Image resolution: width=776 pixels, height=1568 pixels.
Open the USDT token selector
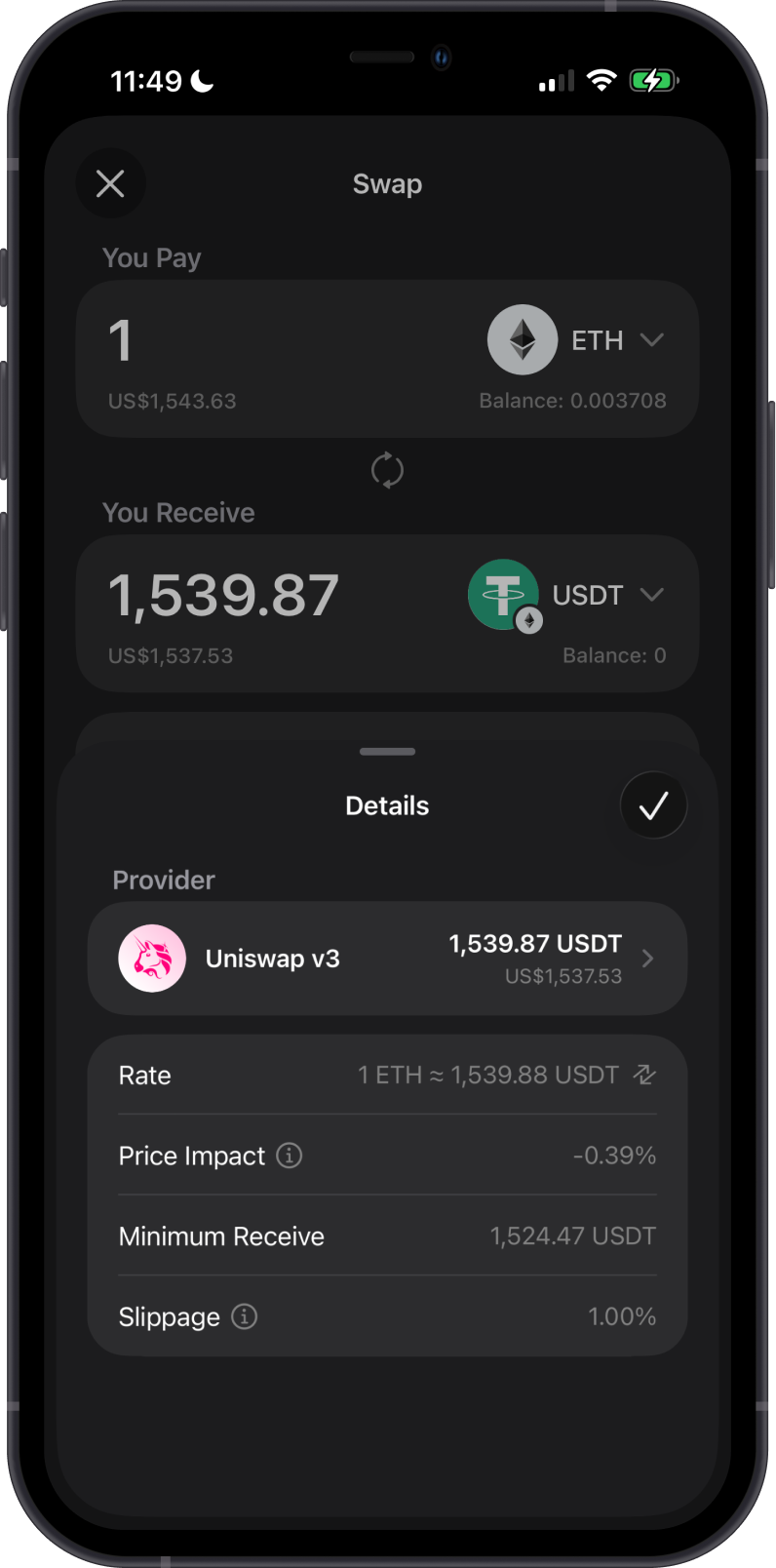(x=566, y=595)
